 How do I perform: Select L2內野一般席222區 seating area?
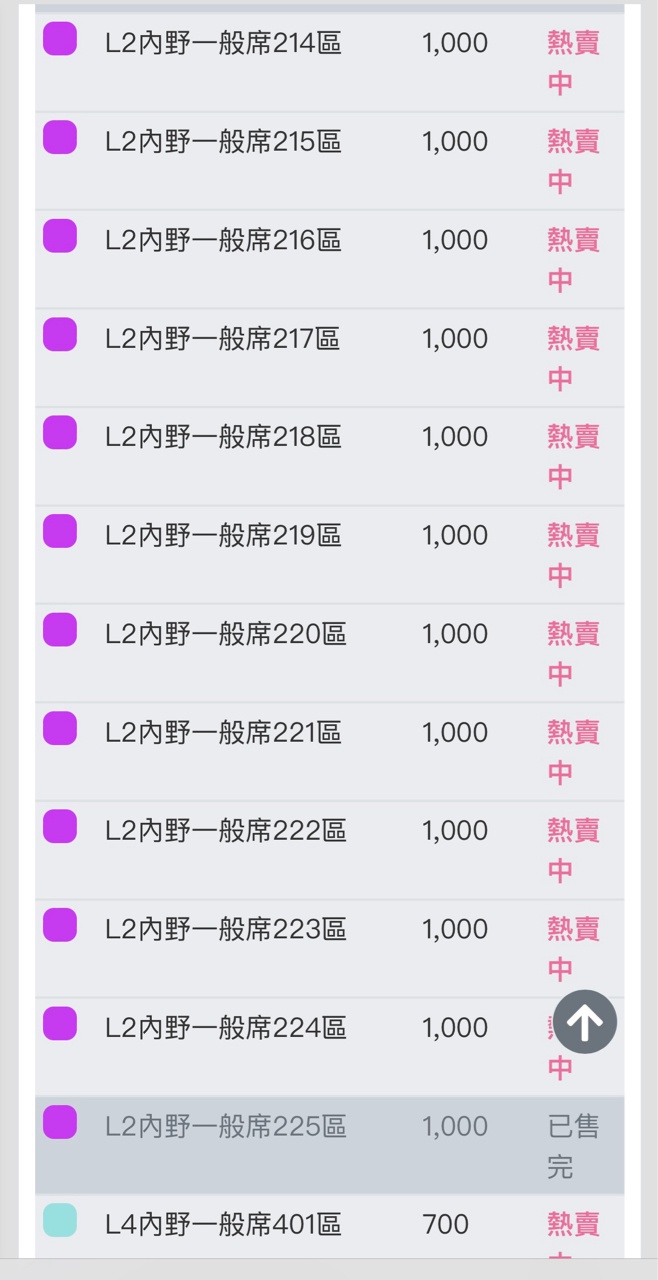point(225,831)
